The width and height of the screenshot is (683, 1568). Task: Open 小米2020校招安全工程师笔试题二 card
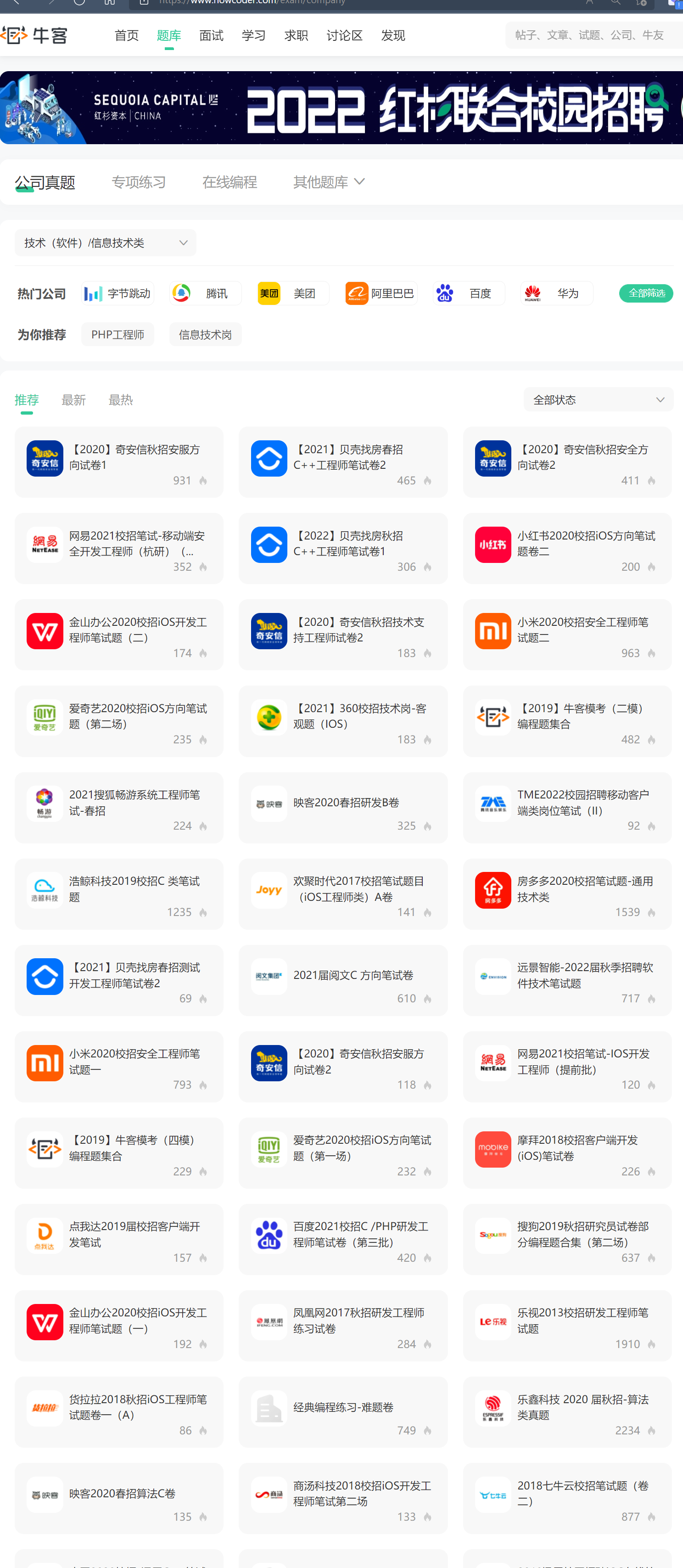(567, 635)
